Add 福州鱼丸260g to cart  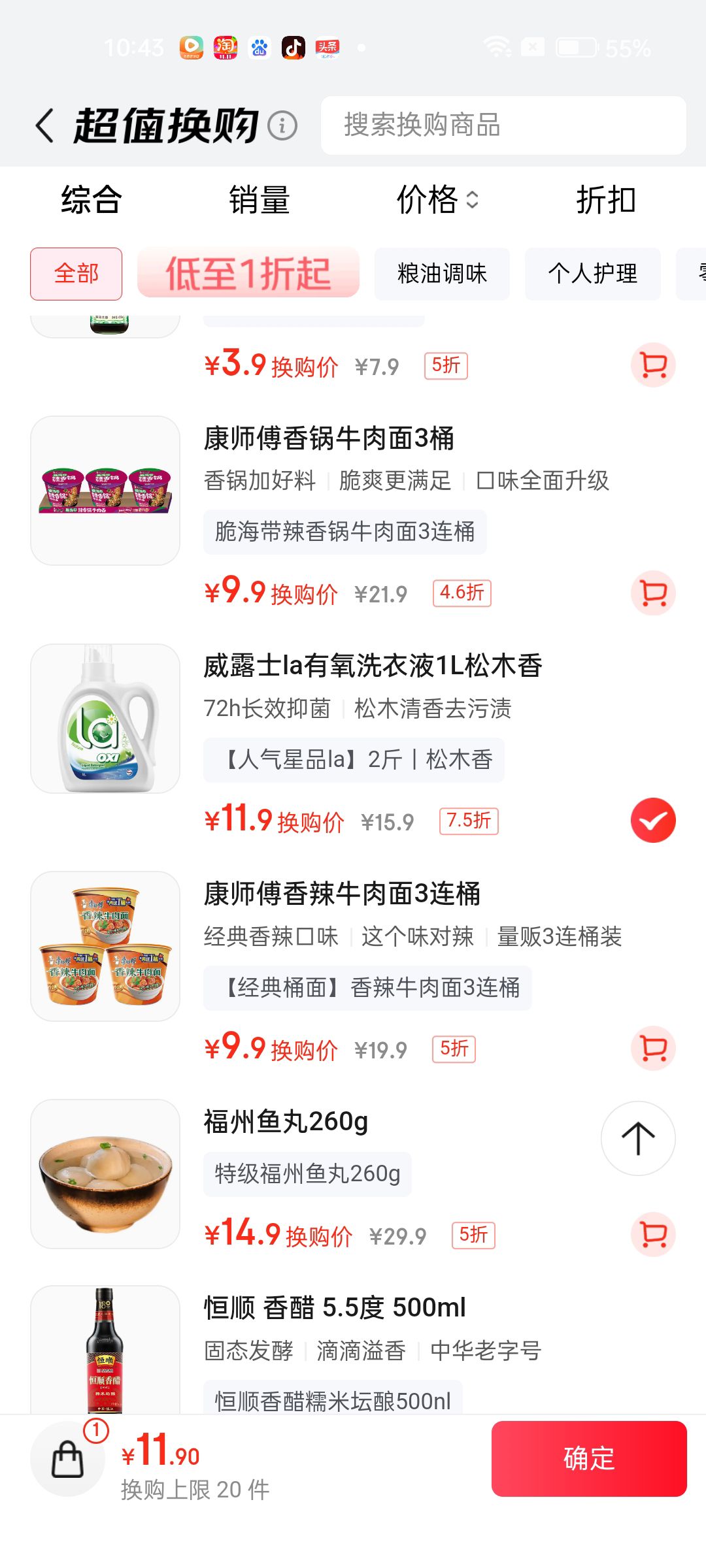pyautogui.click(x=653, y=1235)
